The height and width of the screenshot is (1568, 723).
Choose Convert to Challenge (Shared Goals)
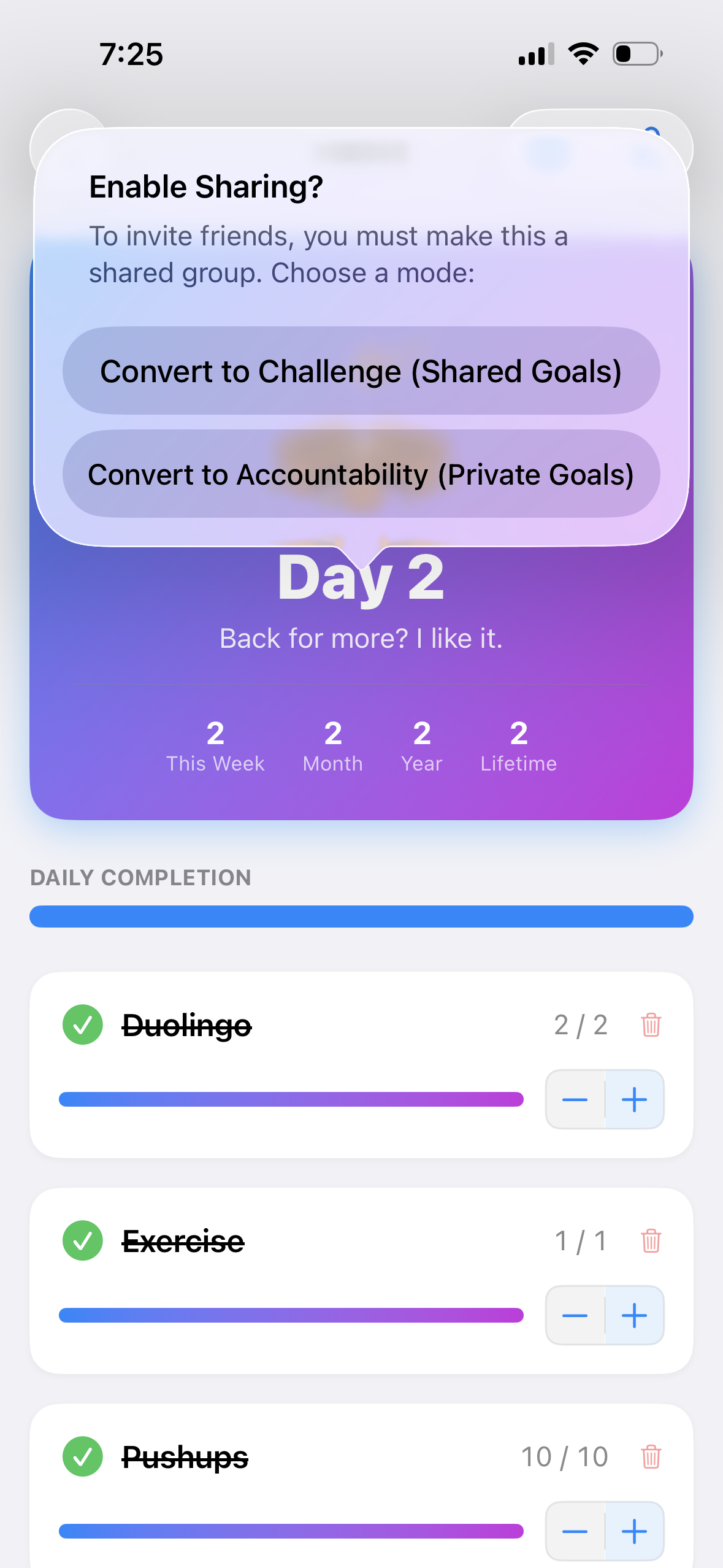click(x=361, y=371)
